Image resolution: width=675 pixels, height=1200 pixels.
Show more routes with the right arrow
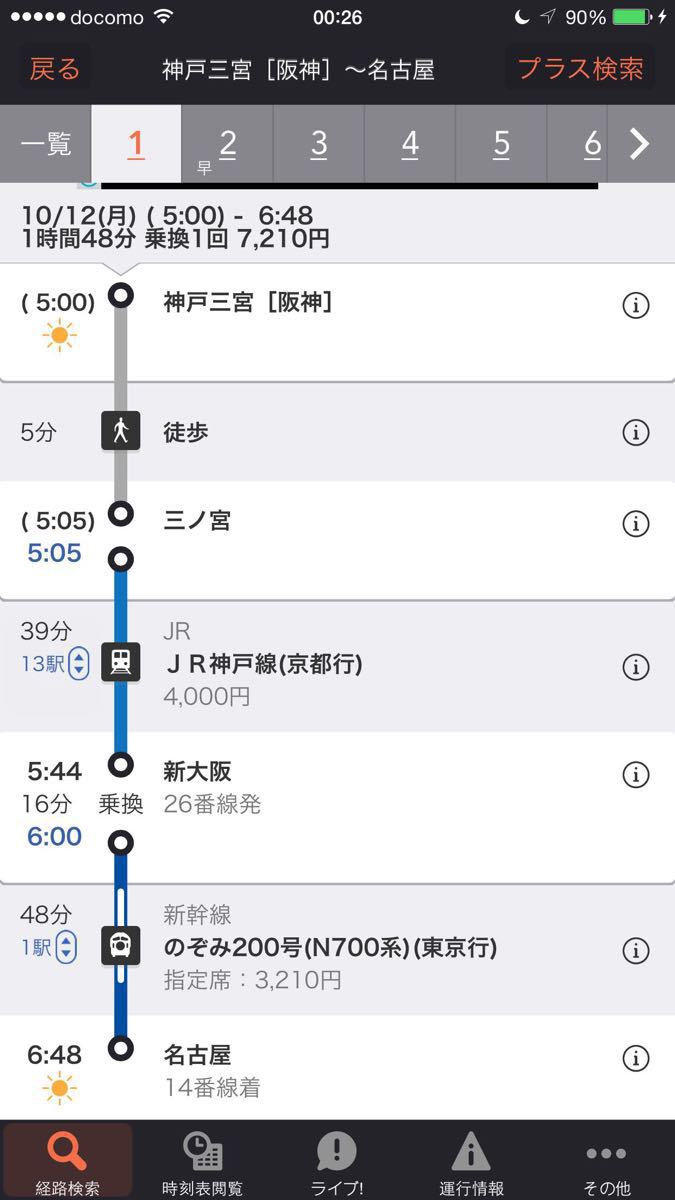pyautogui.click(x=640, y=144)
